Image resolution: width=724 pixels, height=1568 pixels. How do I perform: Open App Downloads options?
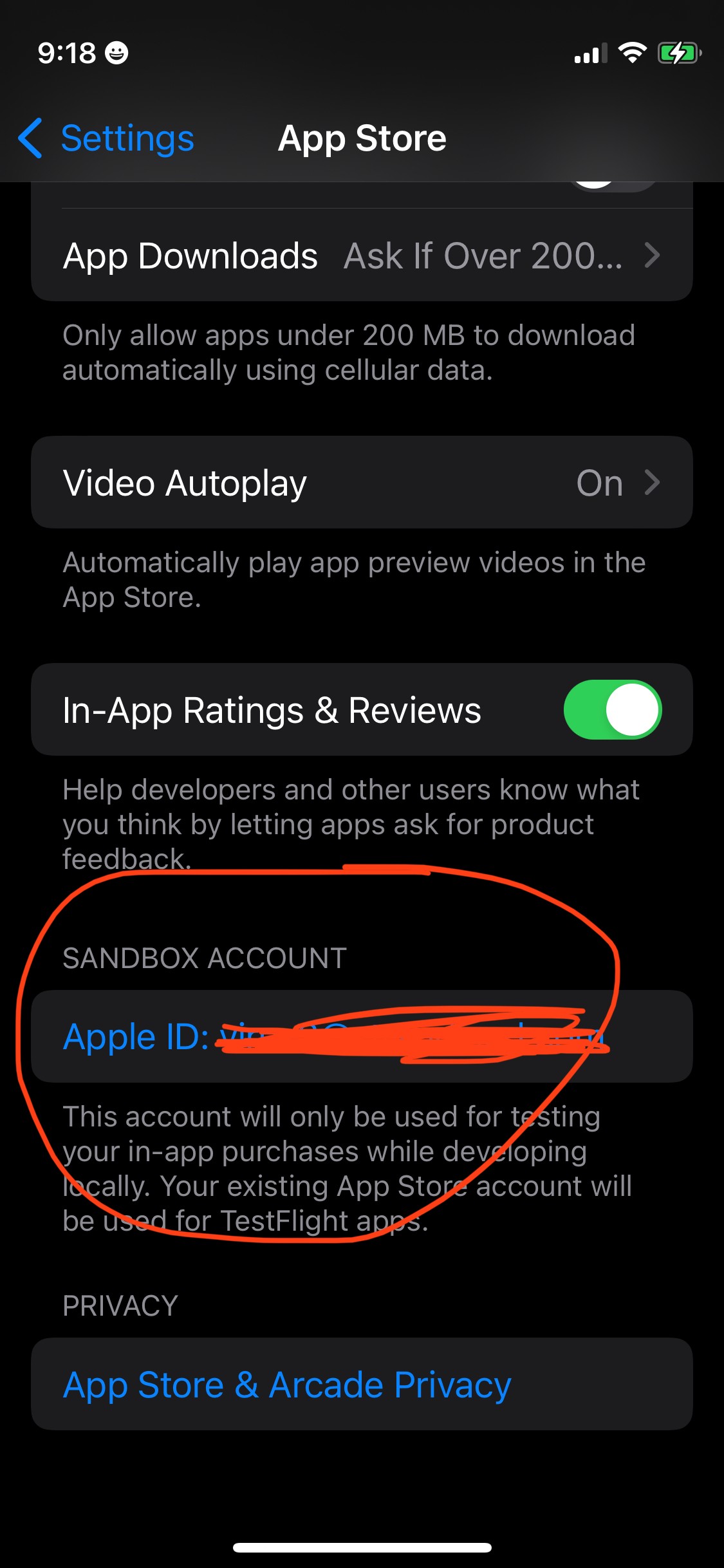click(x=362, y=256)
